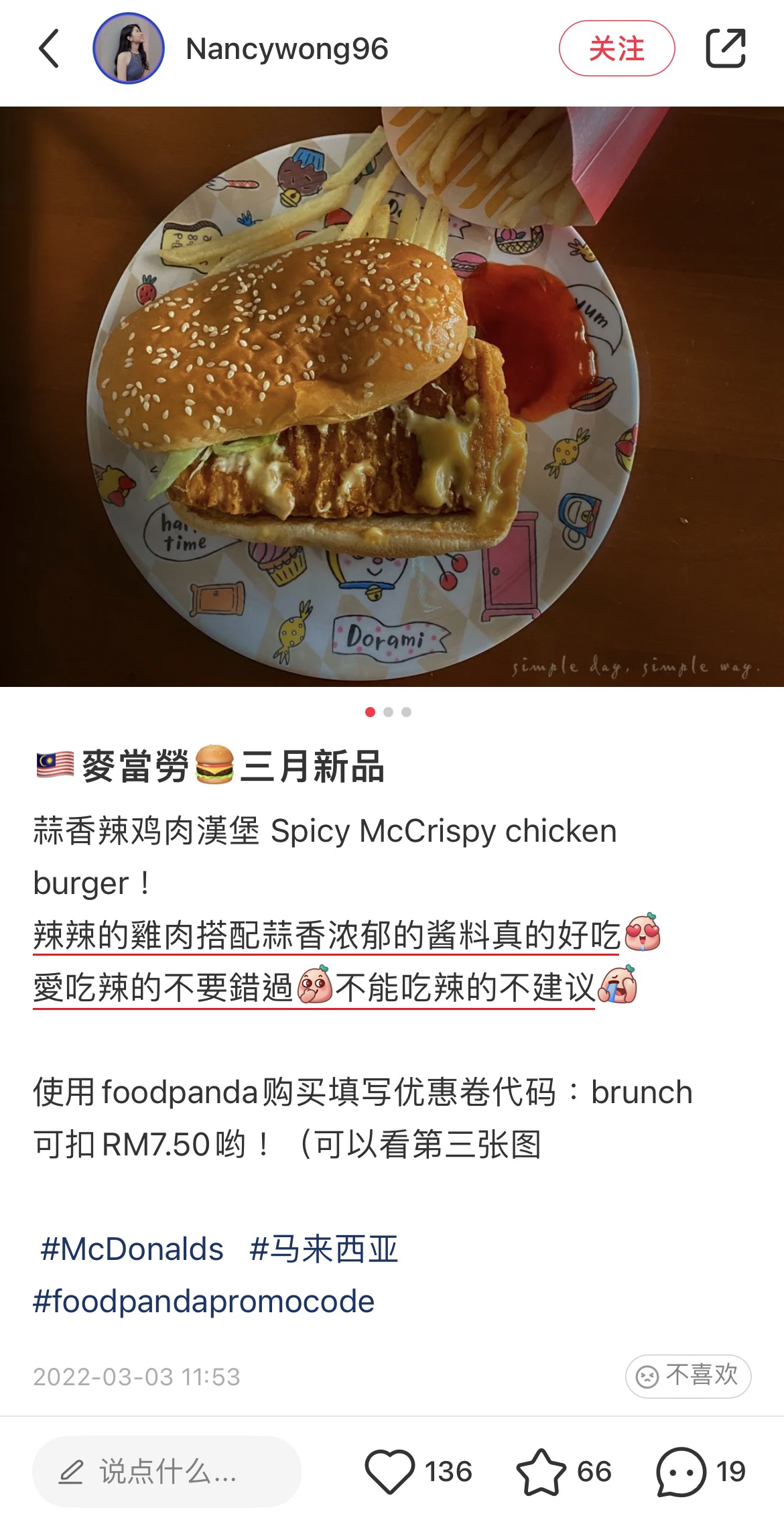Follow Nancywong96 with the 关注 button
Image resolution: width=784 pixels, height=1524 pixels.
[x=616, y=49]
